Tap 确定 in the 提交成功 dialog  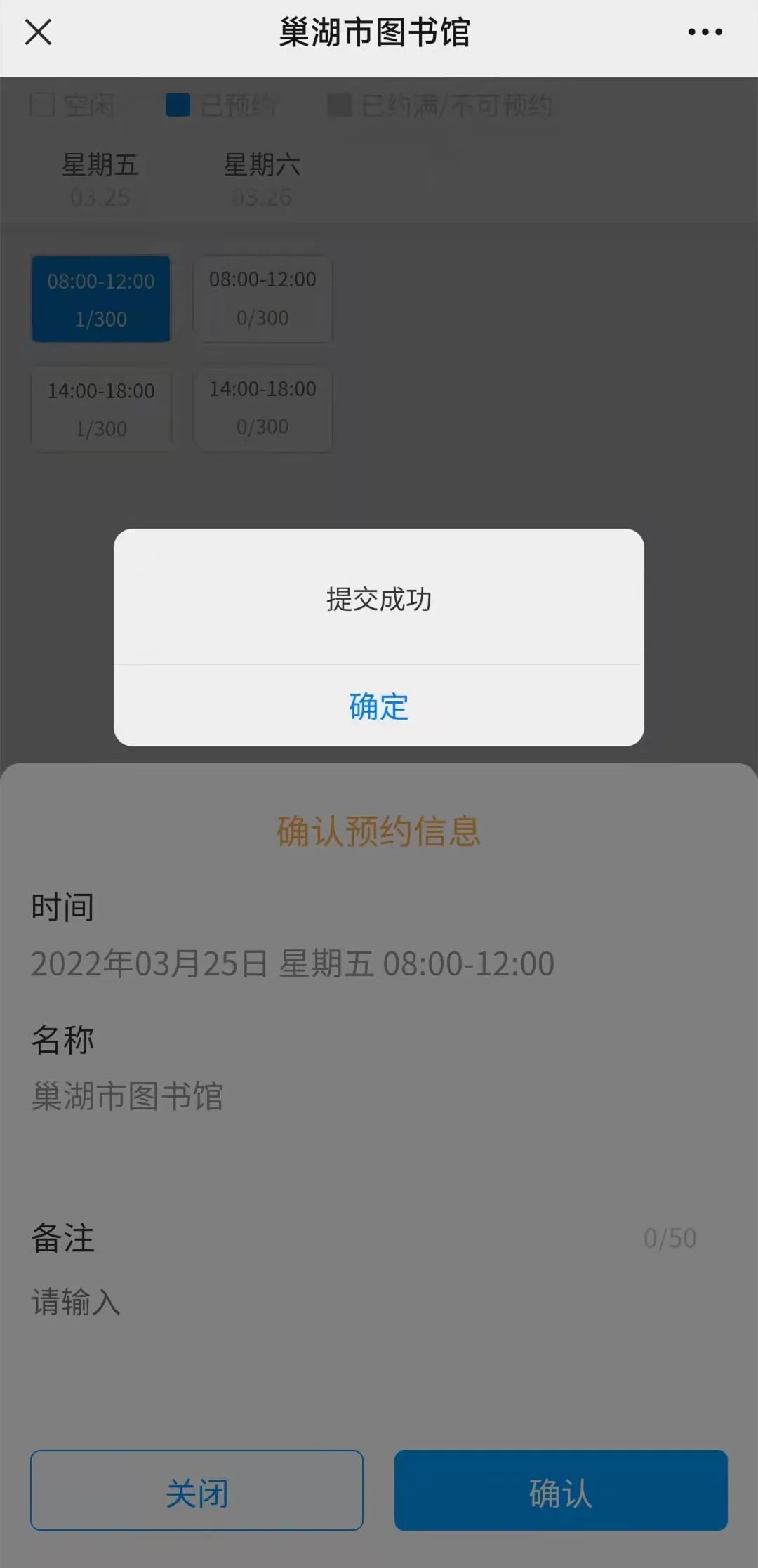click(x=379, y=706)
